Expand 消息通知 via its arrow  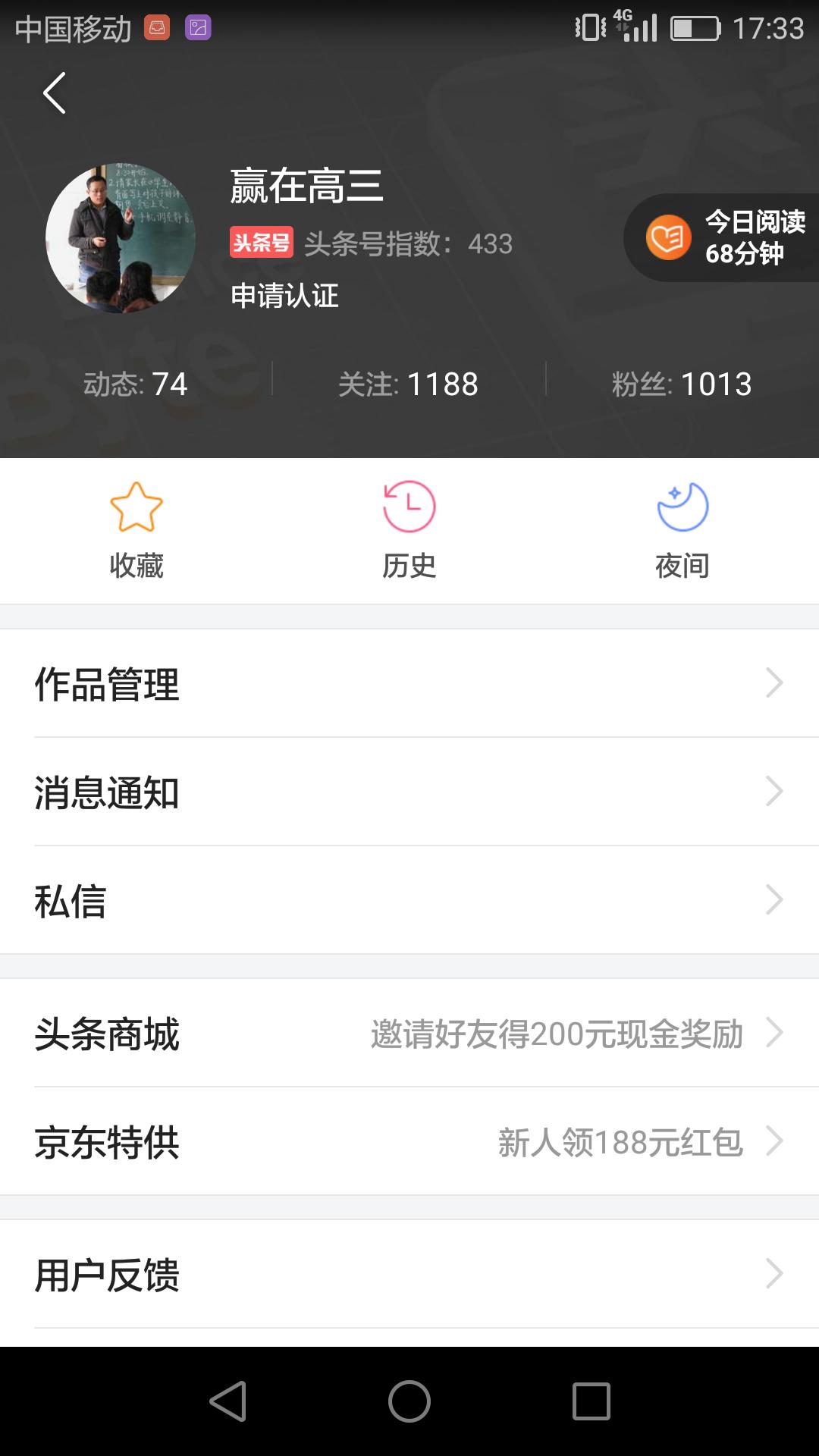click(x=774, y=792)
